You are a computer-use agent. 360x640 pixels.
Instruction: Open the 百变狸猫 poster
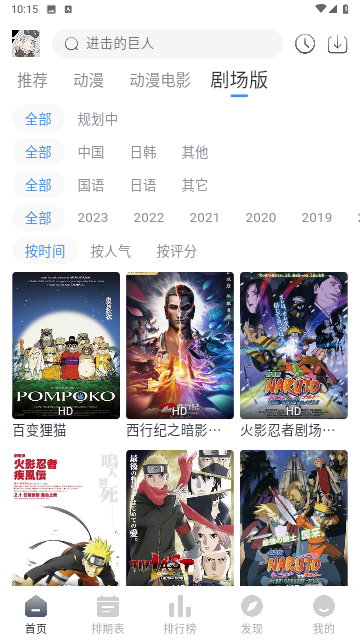[x=66, y=345]
